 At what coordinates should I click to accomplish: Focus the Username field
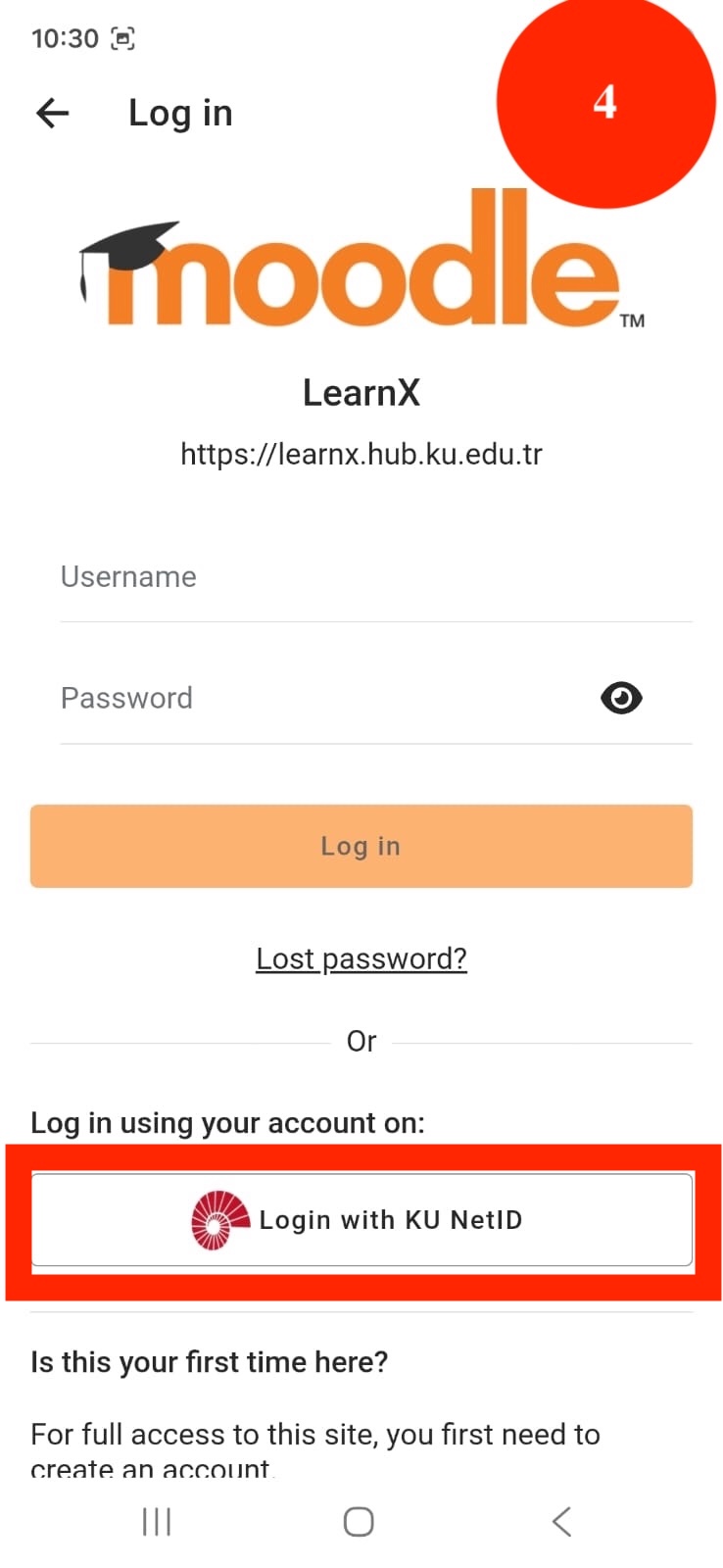(376, 577)
